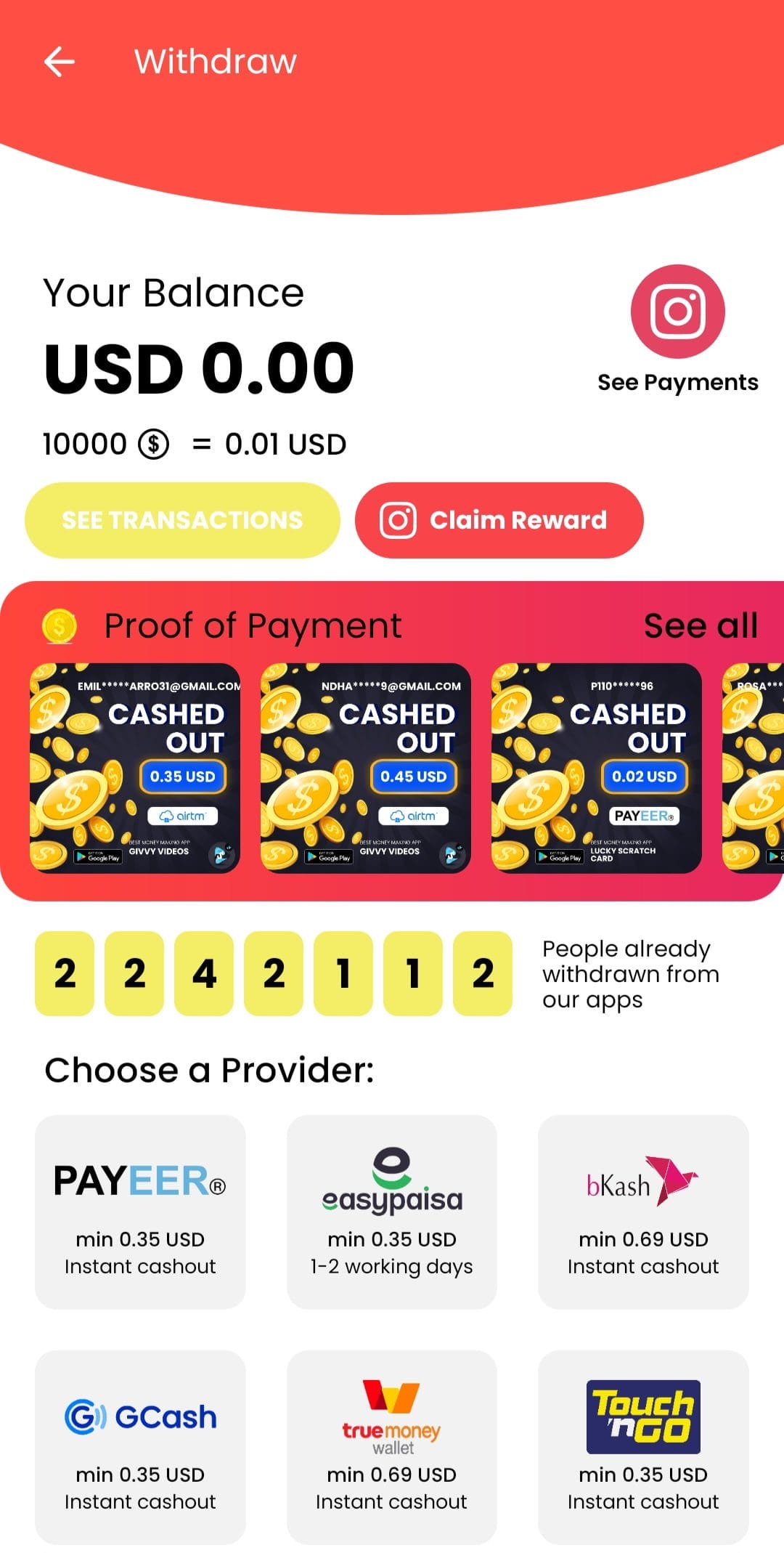Choose easypaisa as the provider
Screen dimensions: 784x1553
click(392, 1212)
